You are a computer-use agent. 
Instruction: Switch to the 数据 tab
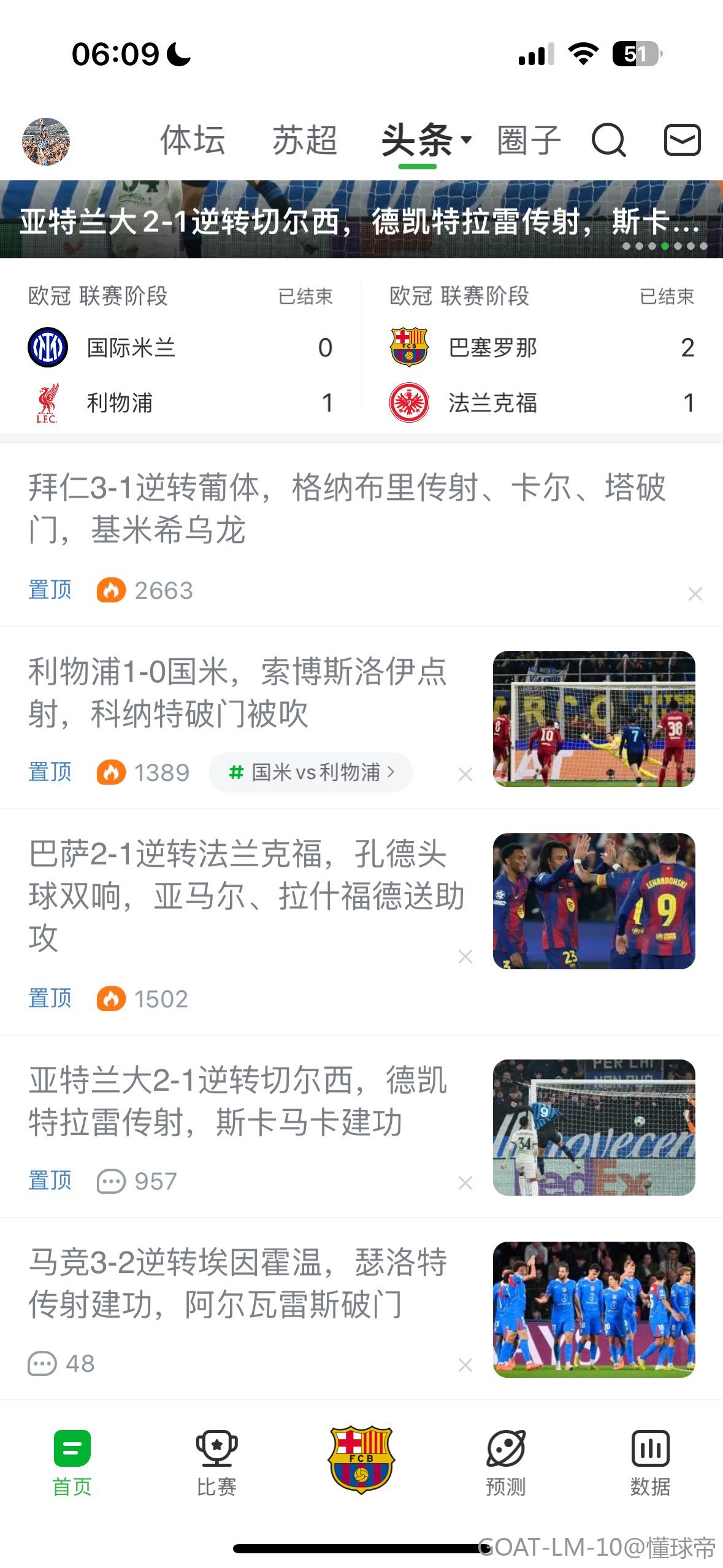(x=650, y=1463)
